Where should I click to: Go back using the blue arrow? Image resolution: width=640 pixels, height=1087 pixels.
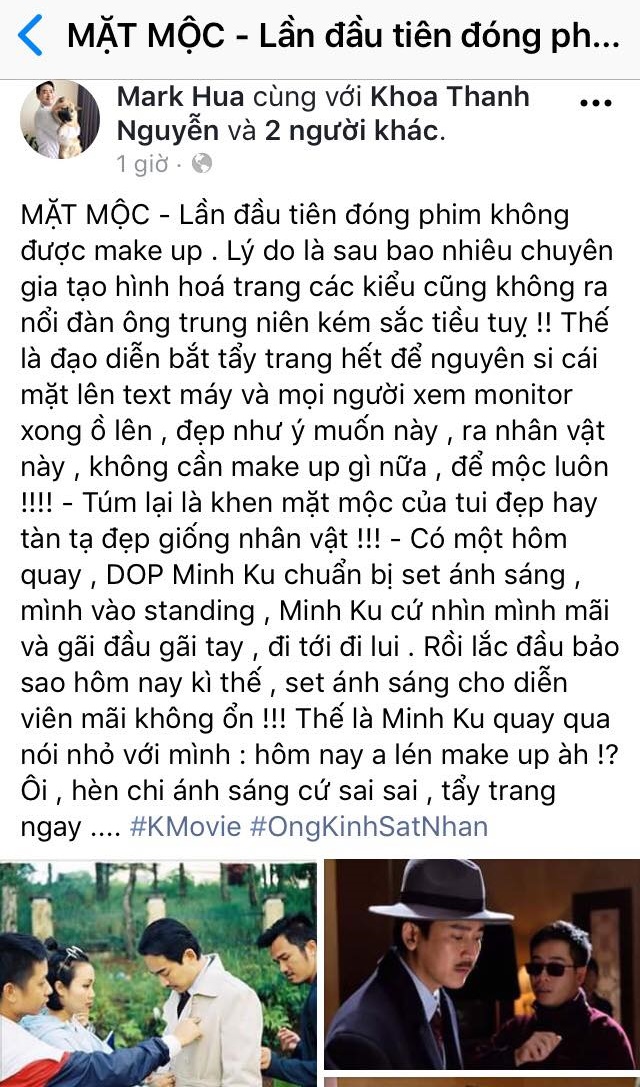click(30, 36)
